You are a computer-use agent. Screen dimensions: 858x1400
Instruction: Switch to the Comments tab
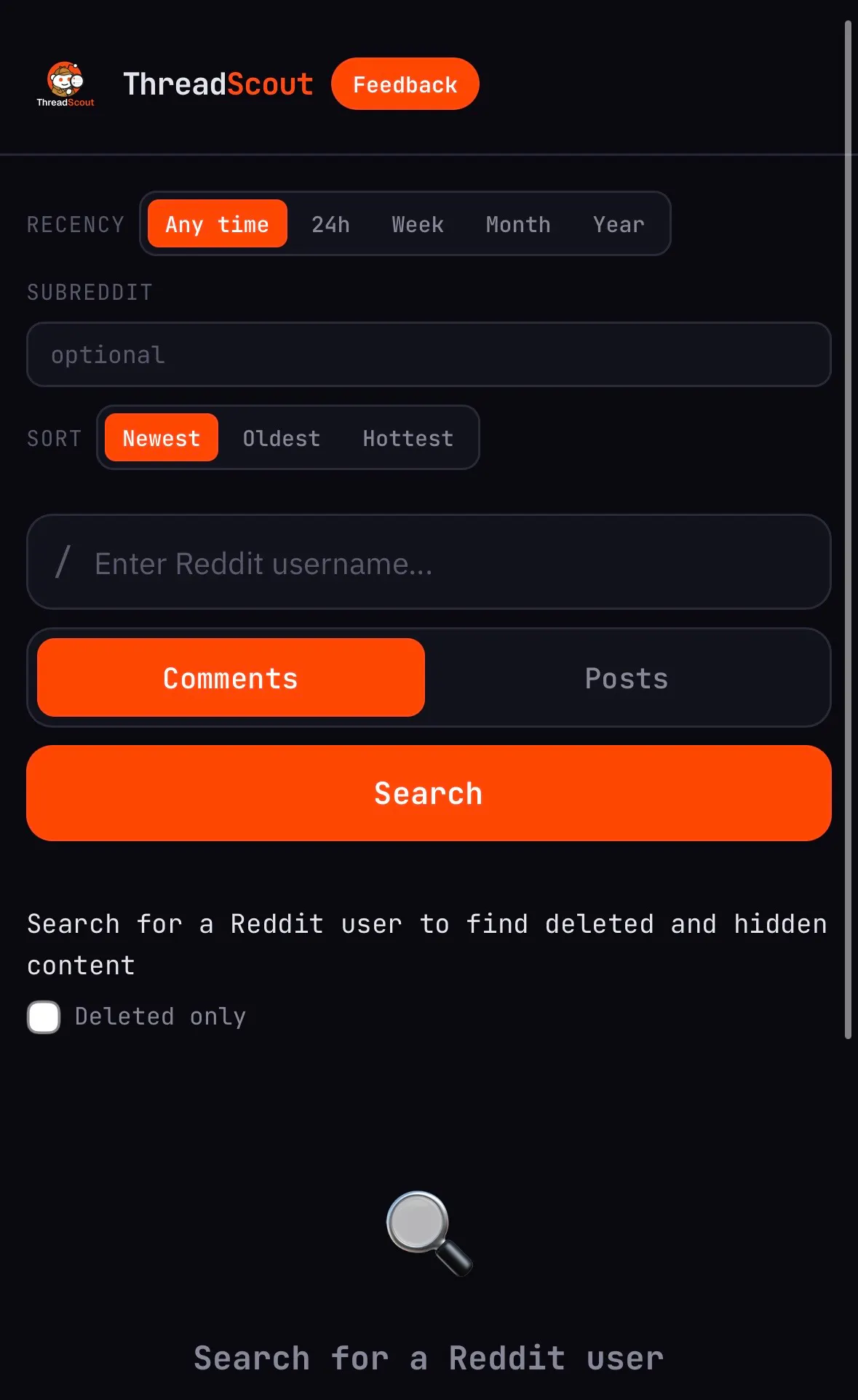coord(231,677)
